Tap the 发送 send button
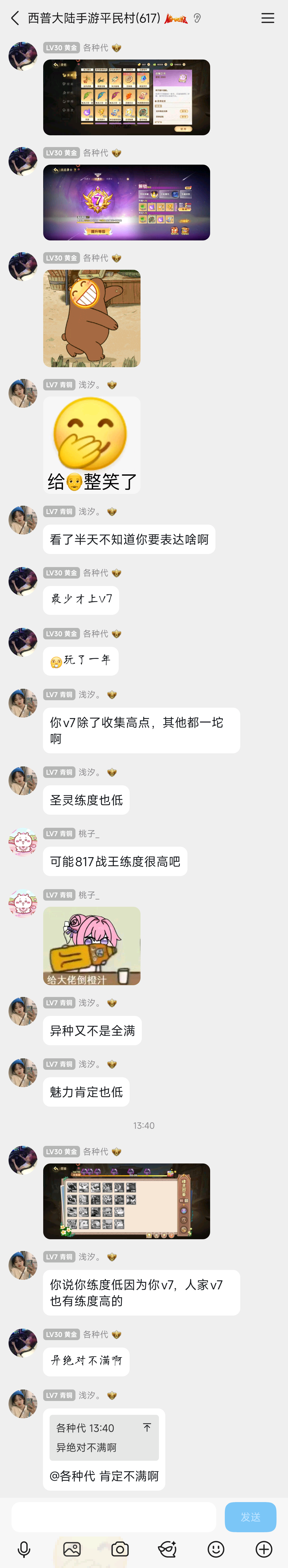 [250, 1517]
